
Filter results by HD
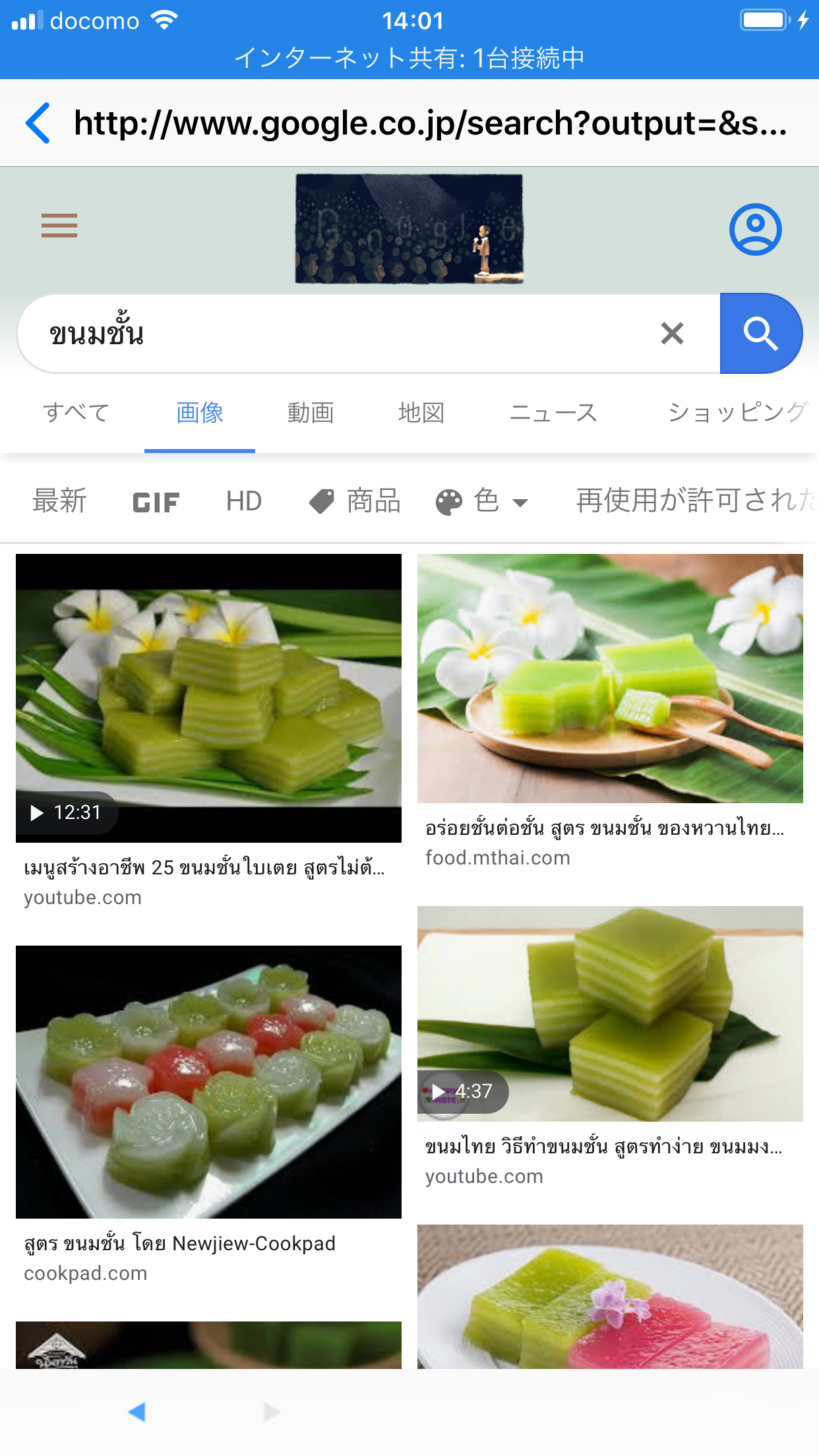244,501
